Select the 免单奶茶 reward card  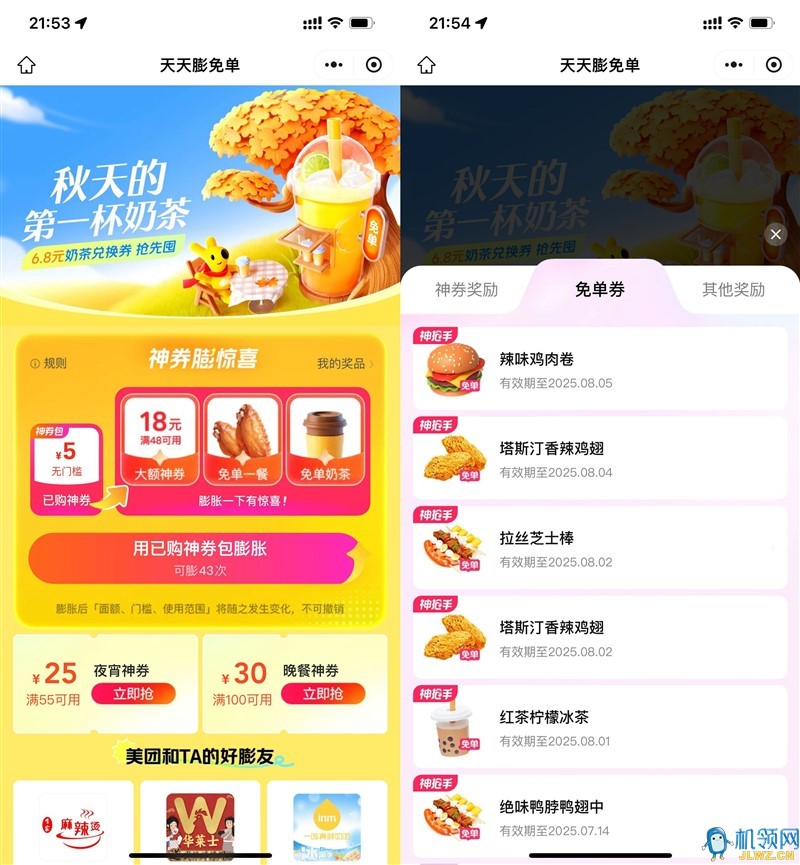tap(326, 436)
